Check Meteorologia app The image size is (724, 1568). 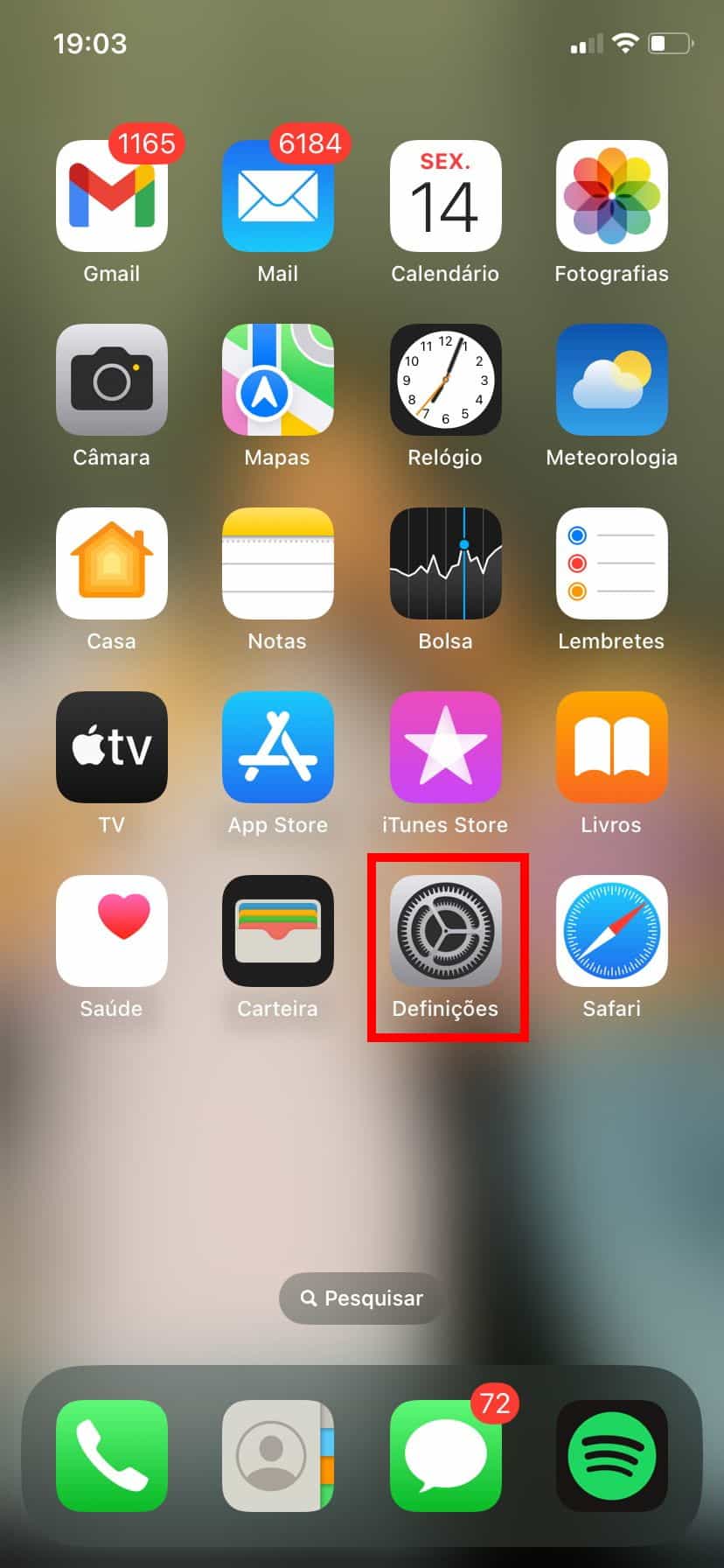click(x=611, y=380)
